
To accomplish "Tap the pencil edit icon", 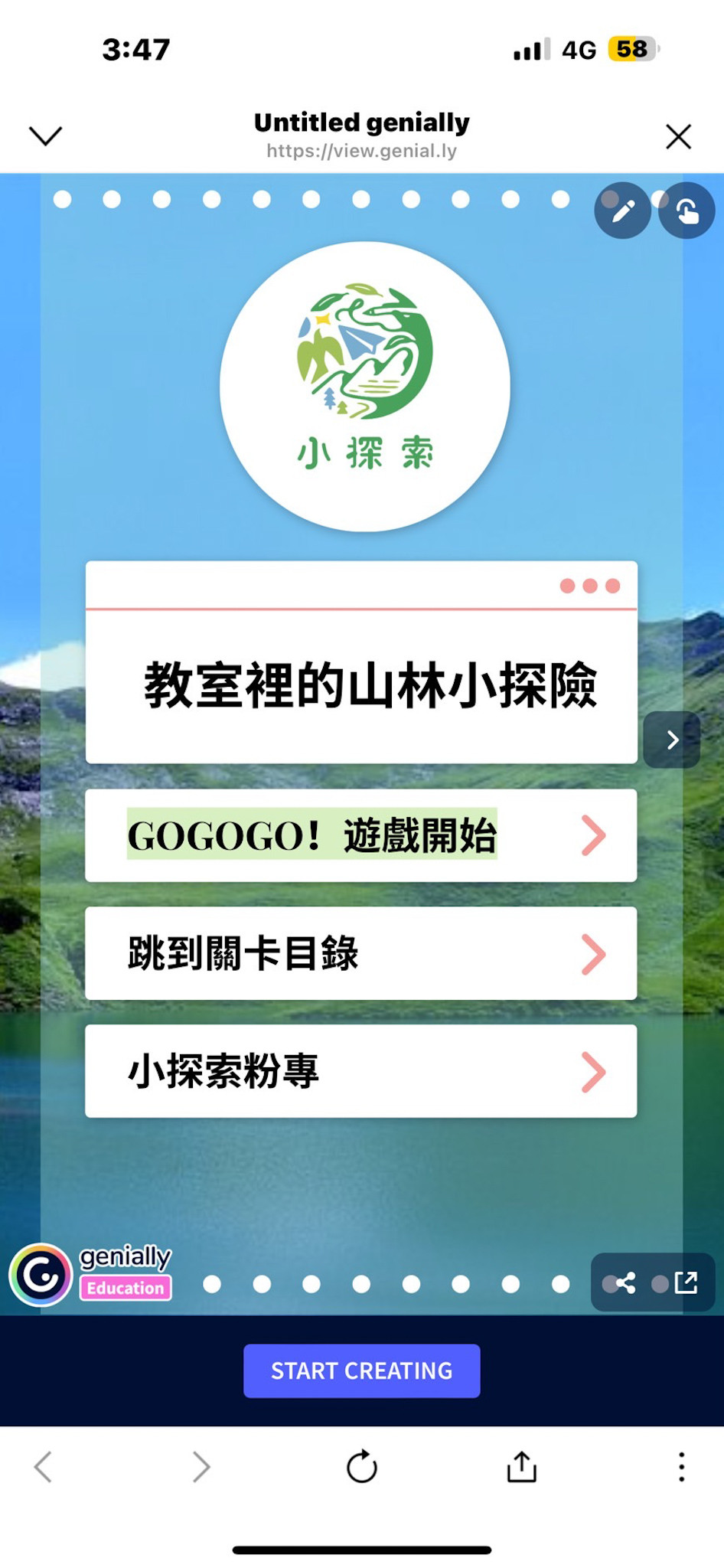I will click(622, 211).
